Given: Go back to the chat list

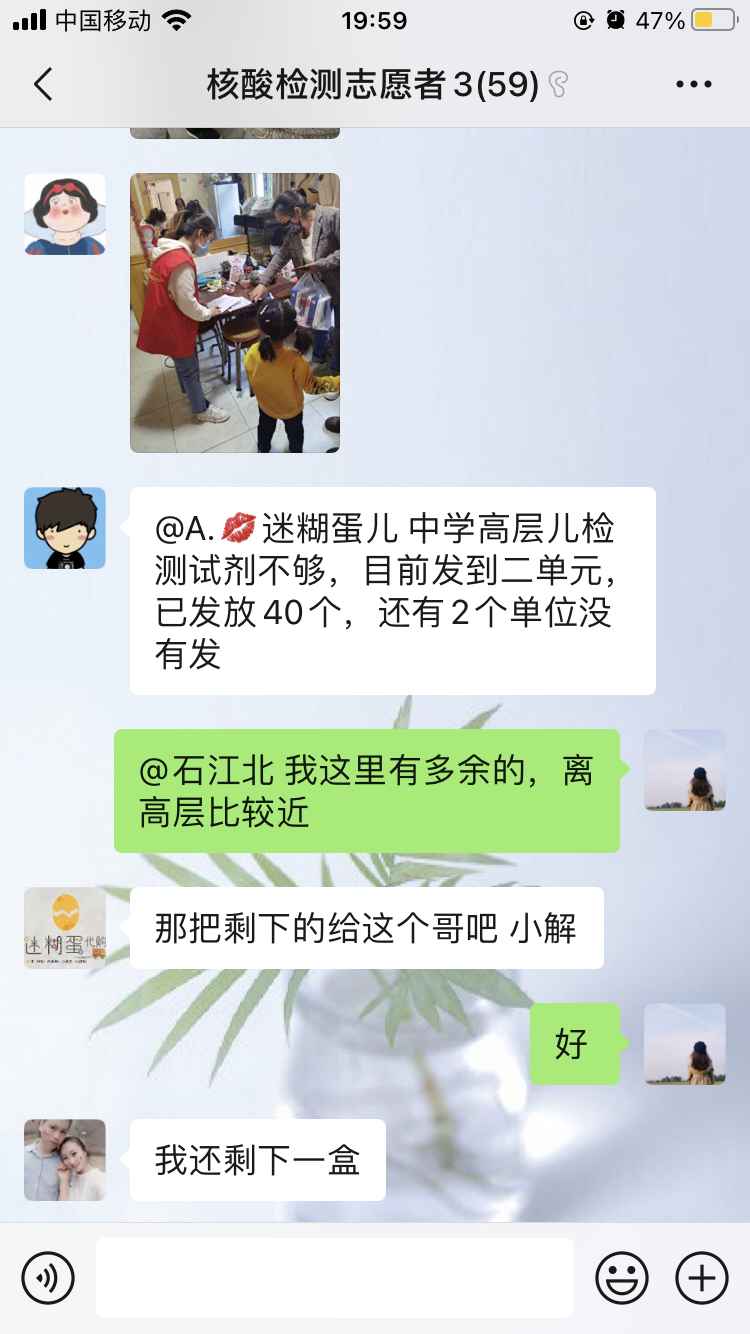Looking at the screenshot, I should coord(43,85).
